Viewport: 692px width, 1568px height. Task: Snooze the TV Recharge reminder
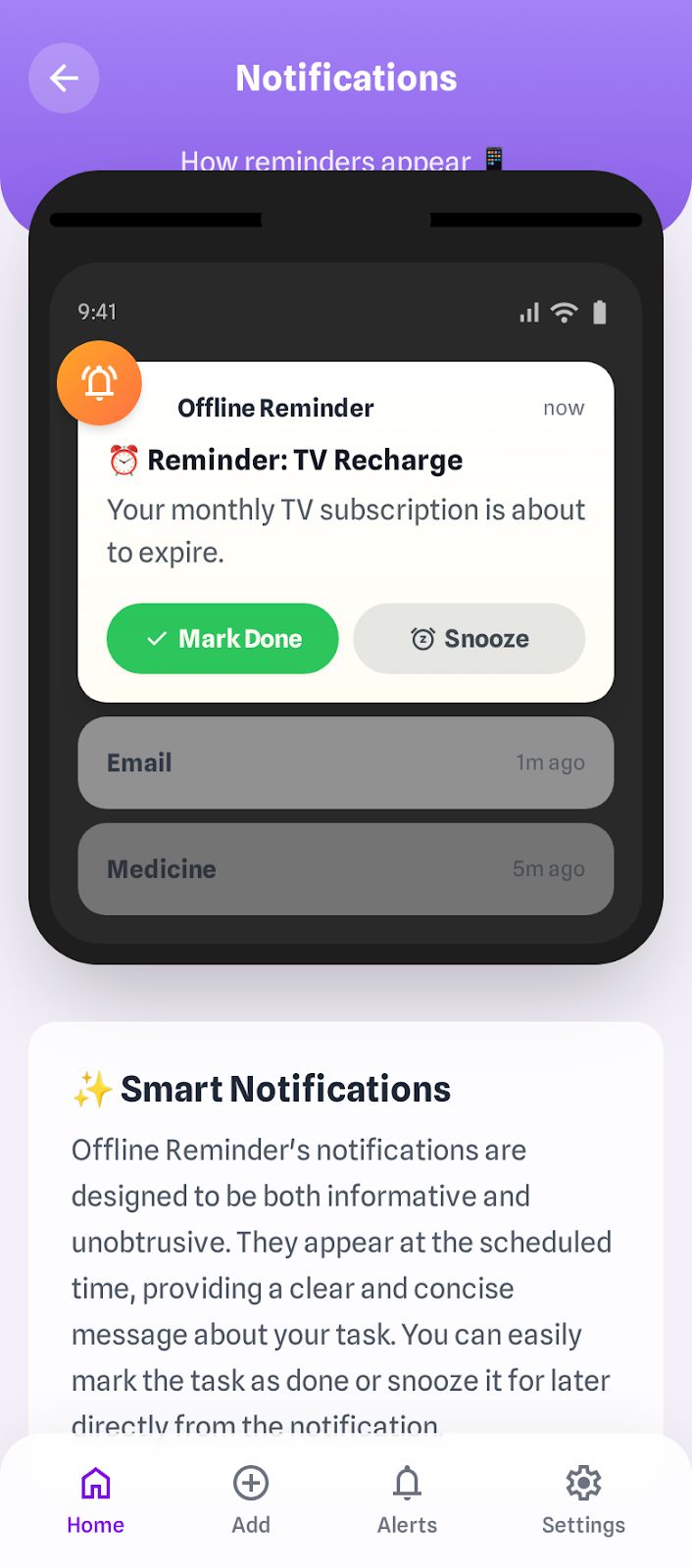point(470,639)
